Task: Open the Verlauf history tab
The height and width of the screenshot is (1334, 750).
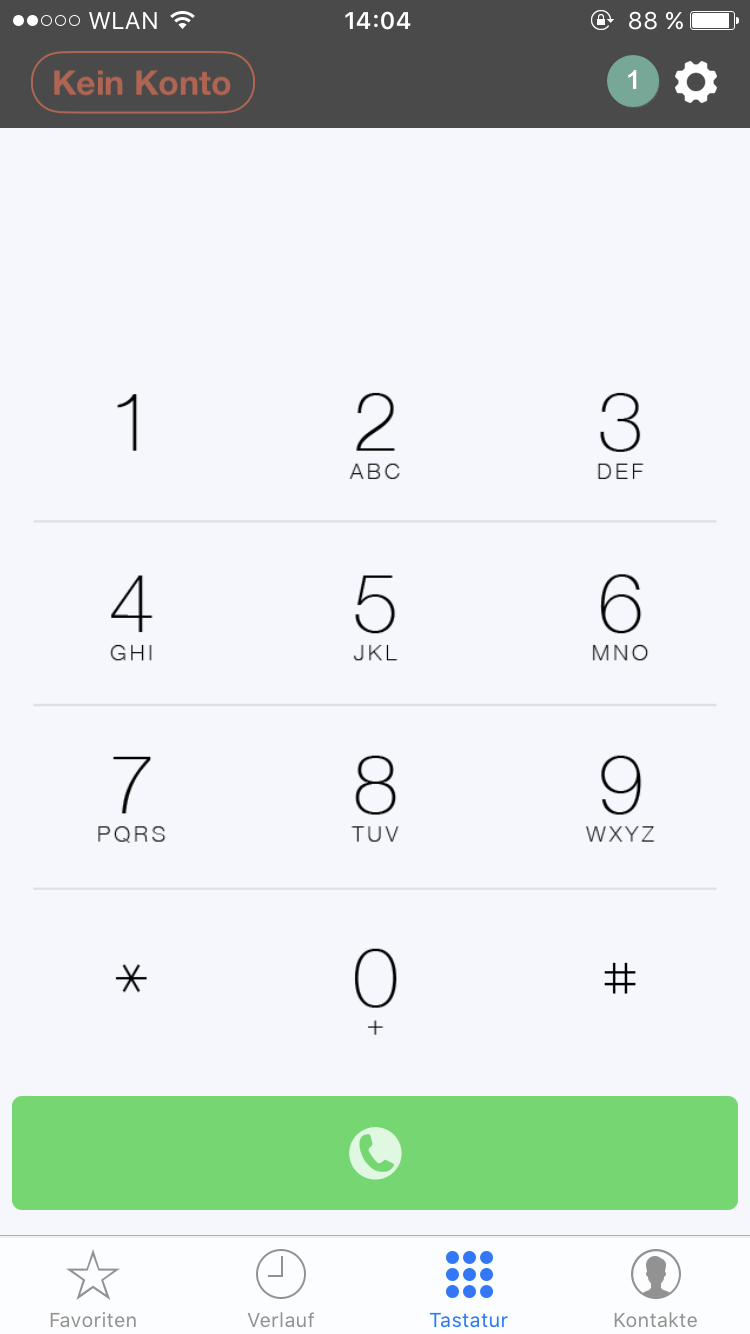Action: click(x=281, y=1288)
